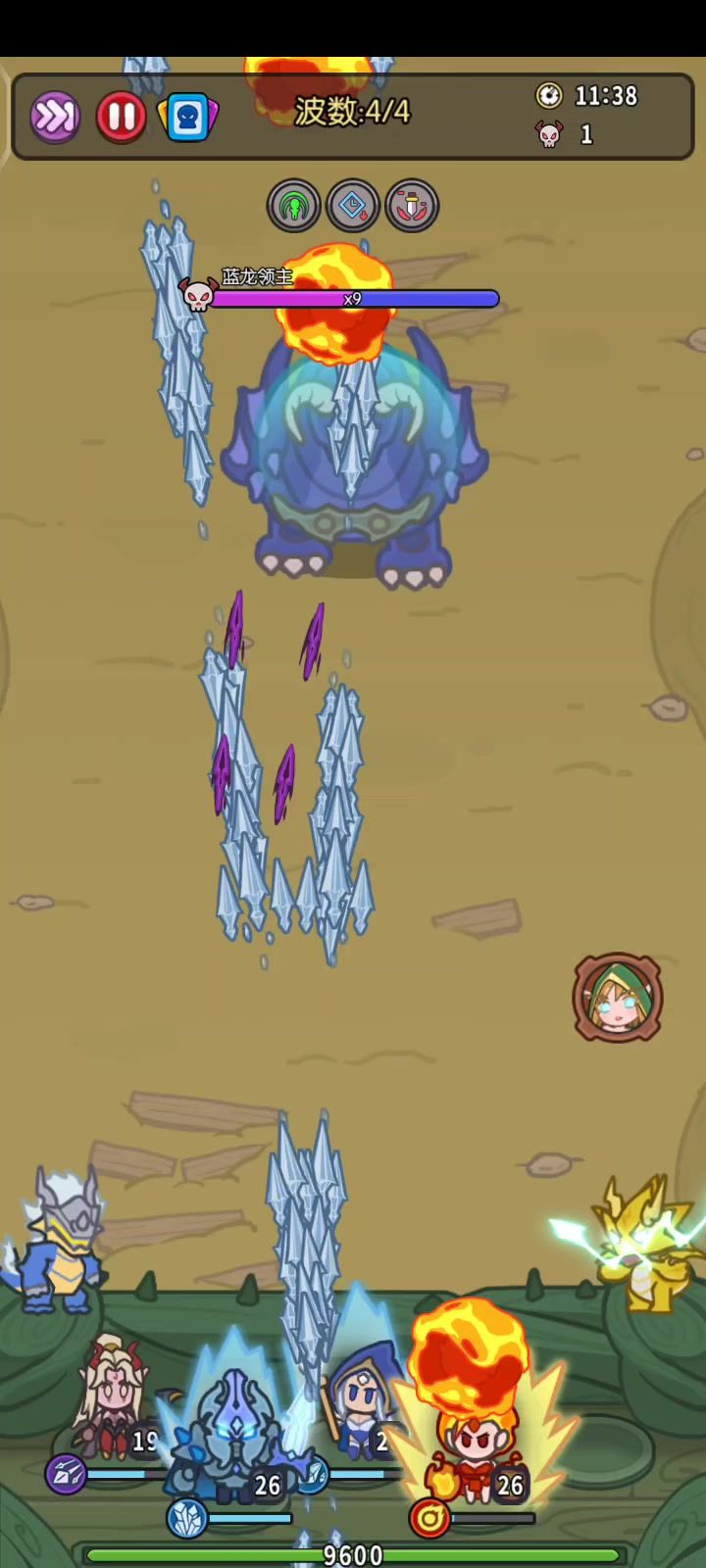The height and width of the screenshot is (1568, 706).
Task: Tap the clock skill buff icon
Action: click(x=353, y=206)
